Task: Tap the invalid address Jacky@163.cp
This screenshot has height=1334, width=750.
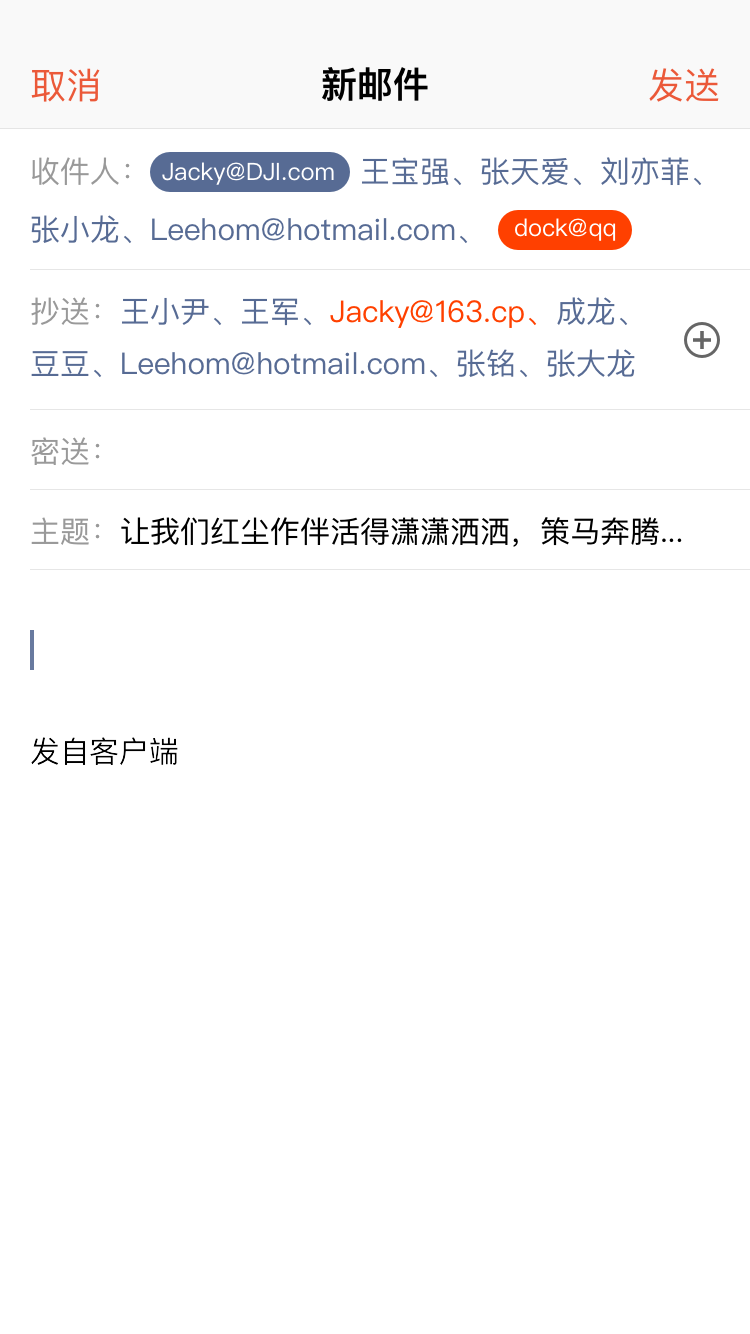Action: point(427,313)
